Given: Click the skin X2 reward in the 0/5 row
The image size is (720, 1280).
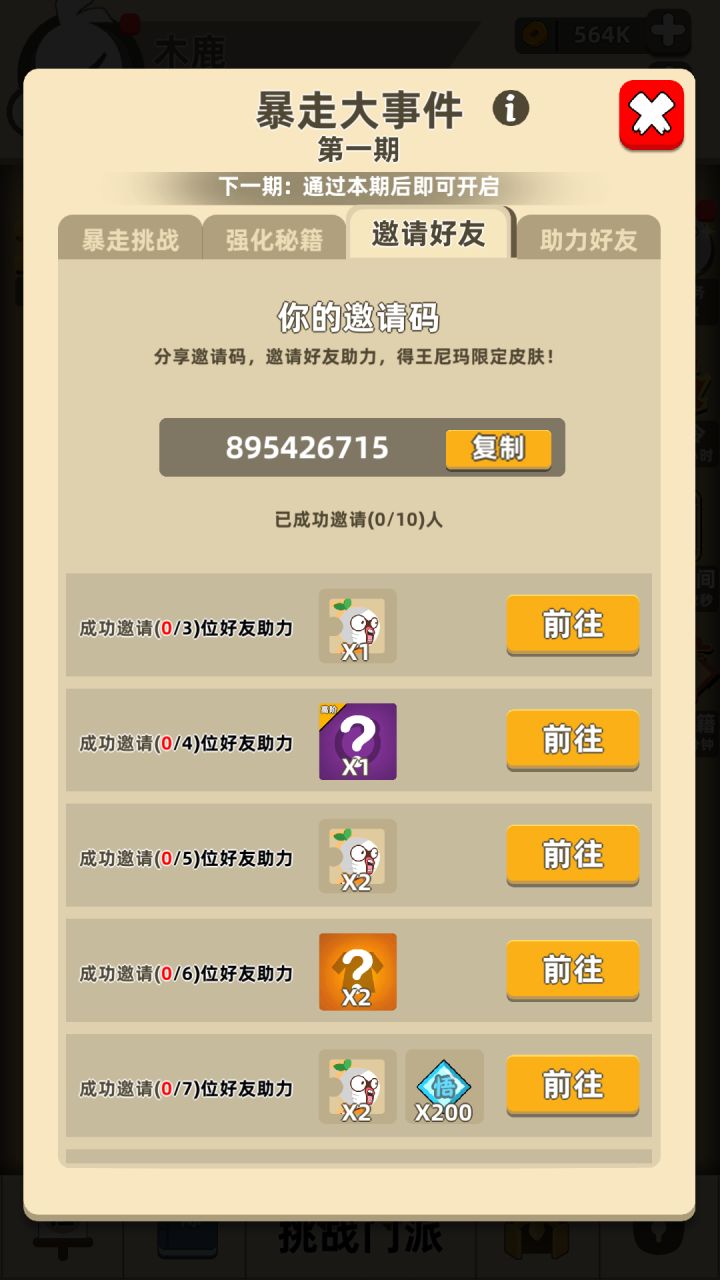Looking at the screenshot, I should 357,856.
